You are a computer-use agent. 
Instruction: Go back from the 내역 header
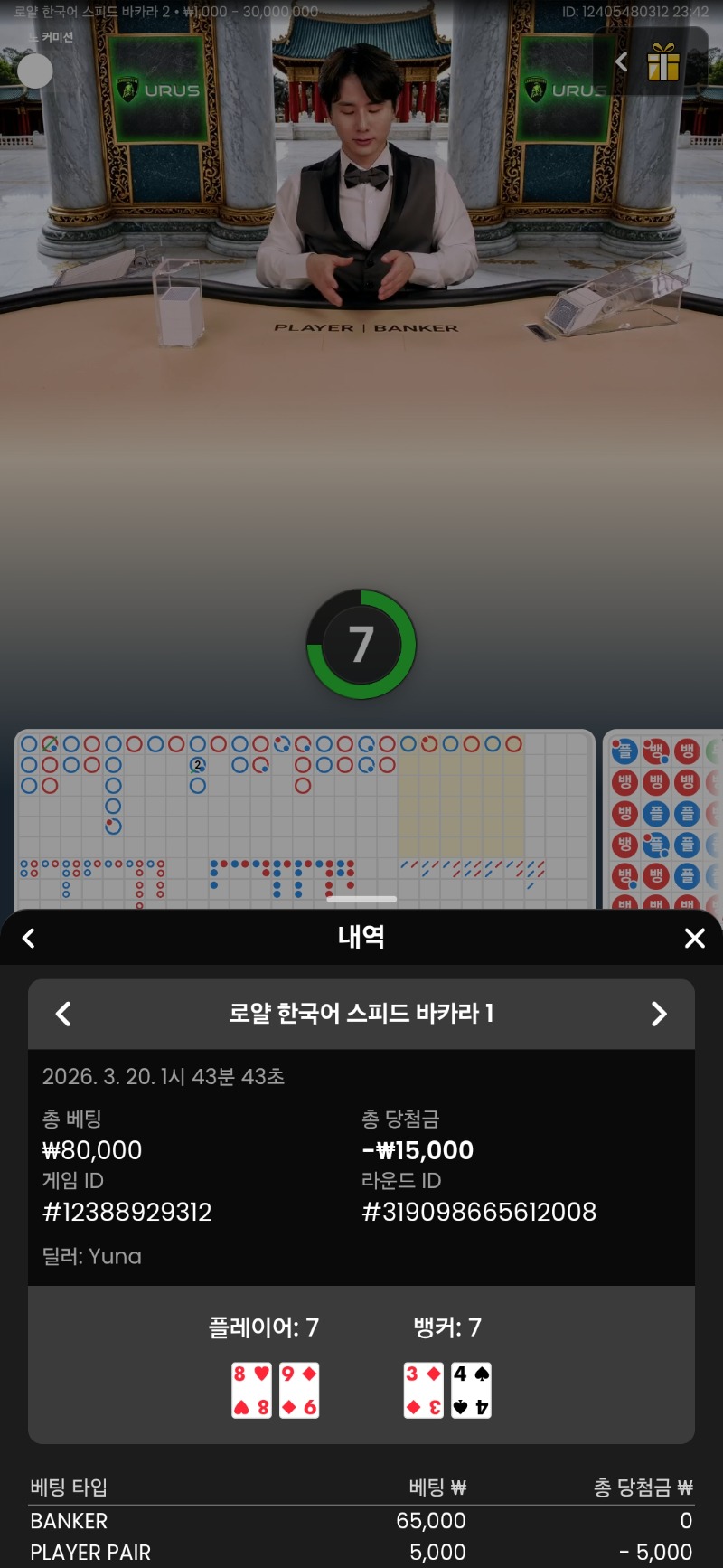29,938
